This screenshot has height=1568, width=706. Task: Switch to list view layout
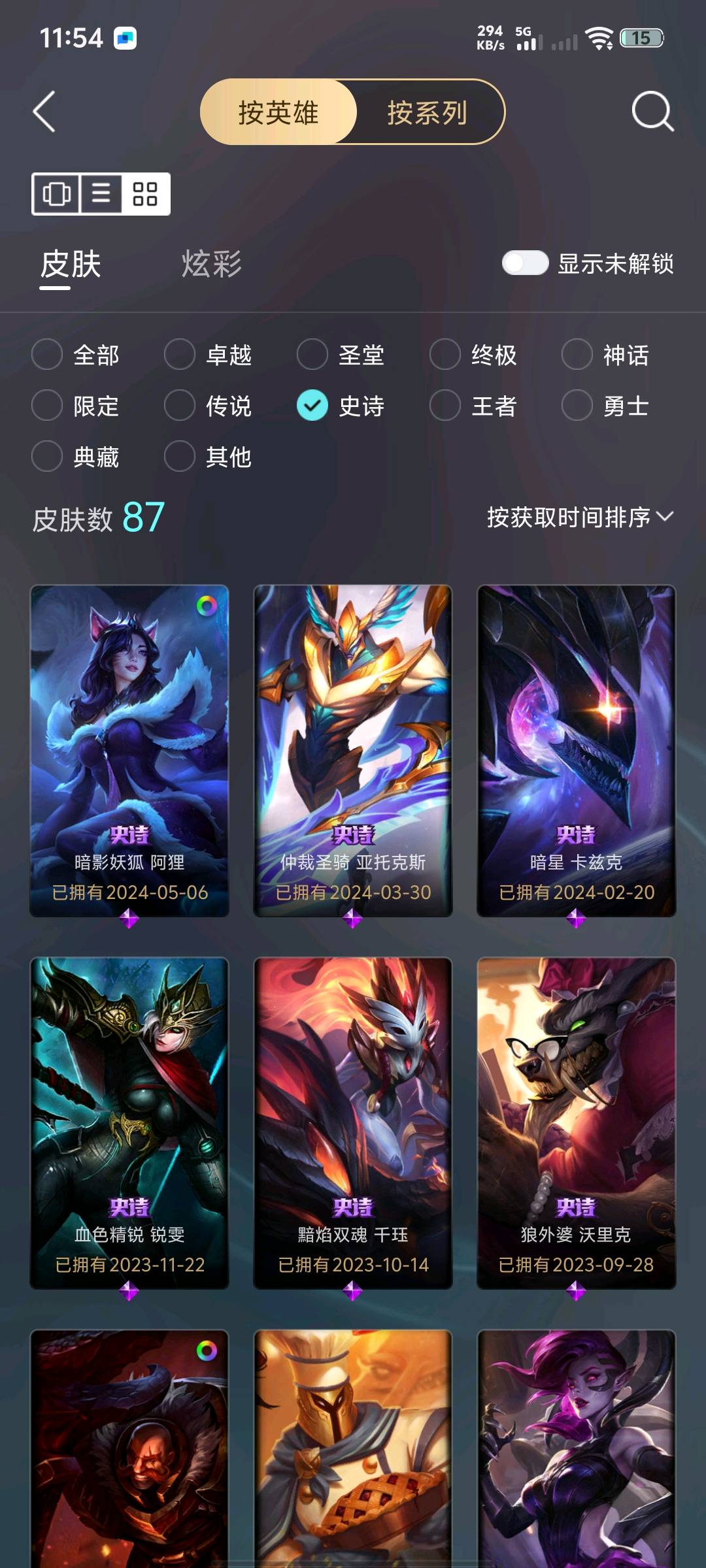(101, 194)
